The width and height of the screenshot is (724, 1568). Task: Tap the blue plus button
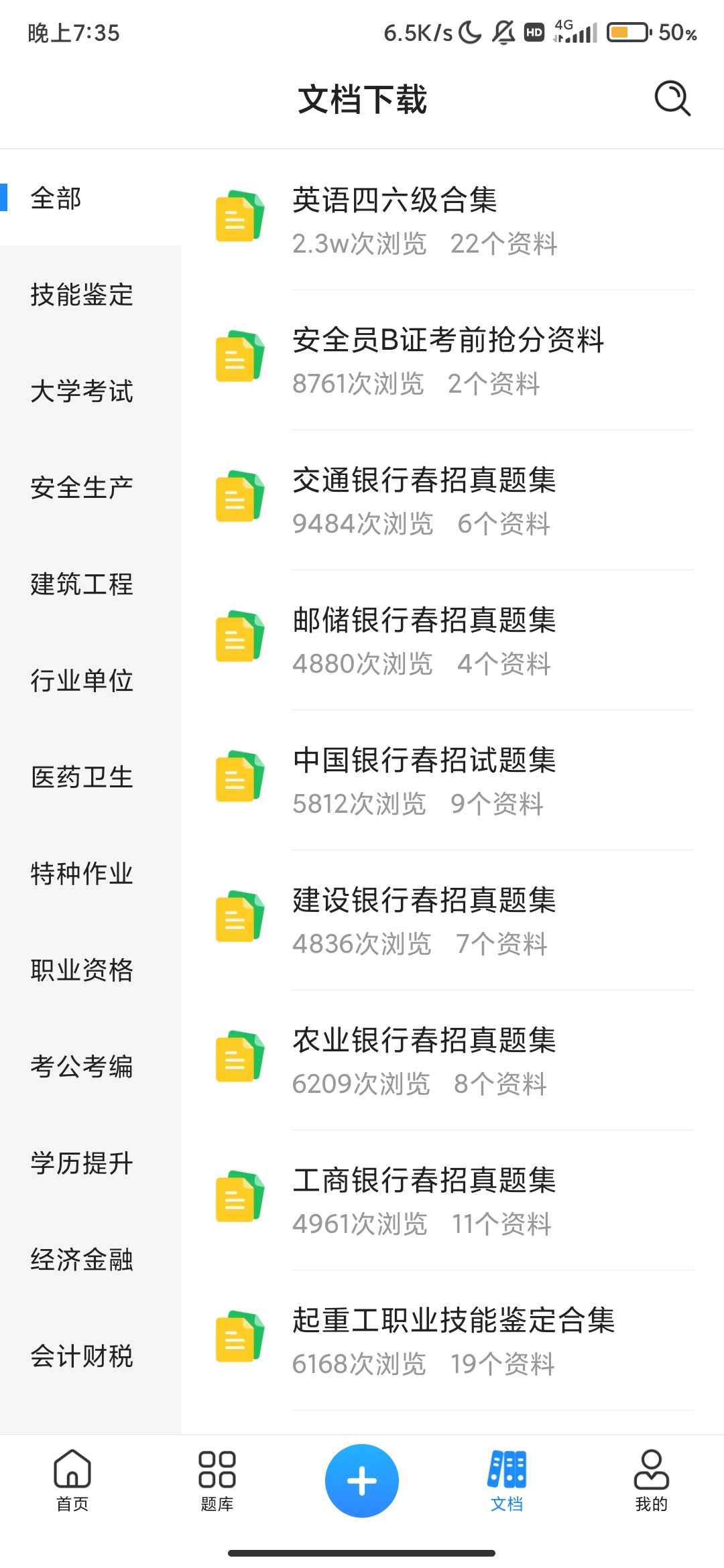tap(362, 1480)
